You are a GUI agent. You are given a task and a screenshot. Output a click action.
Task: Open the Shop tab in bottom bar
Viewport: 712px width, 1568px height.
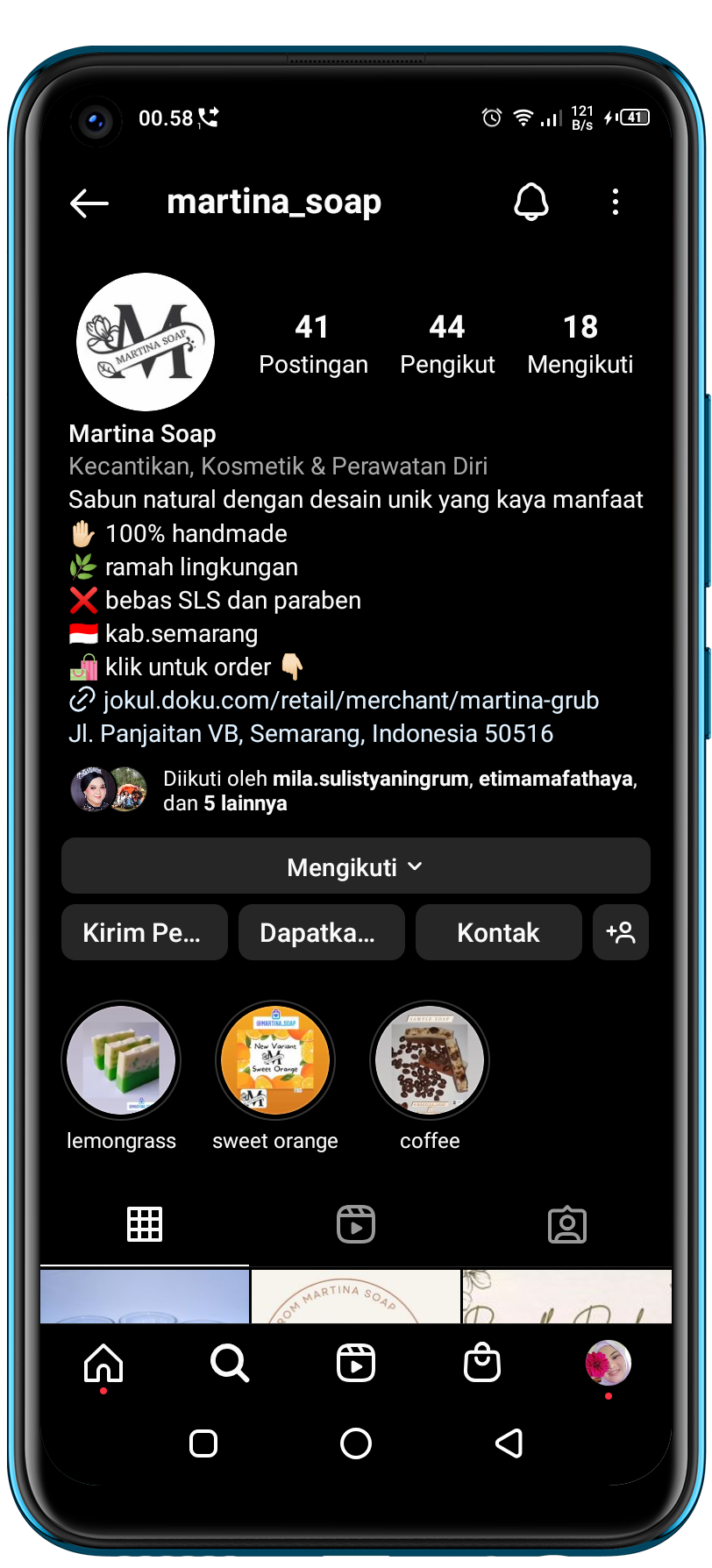tap(482, 1364)
